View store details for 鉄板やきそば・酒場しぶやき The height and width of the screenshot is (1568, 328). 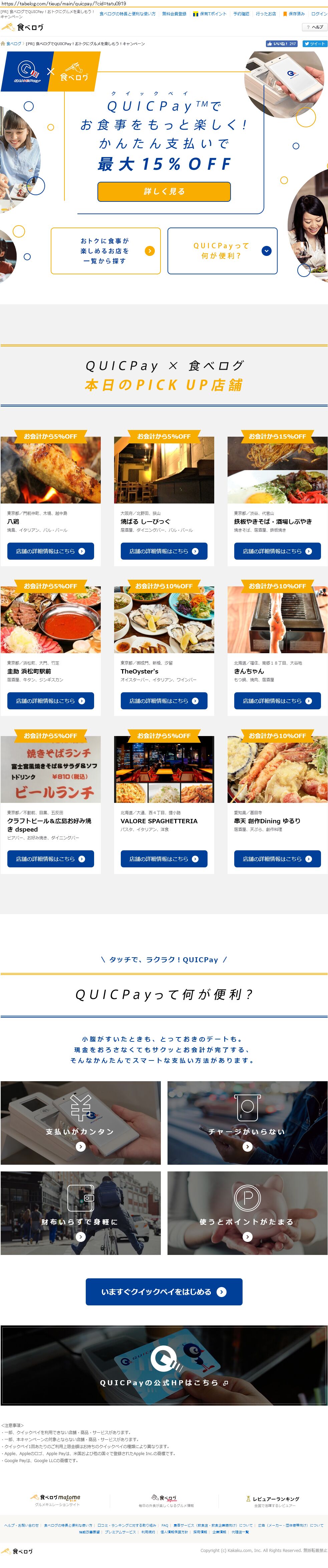[x=277, y=551]
